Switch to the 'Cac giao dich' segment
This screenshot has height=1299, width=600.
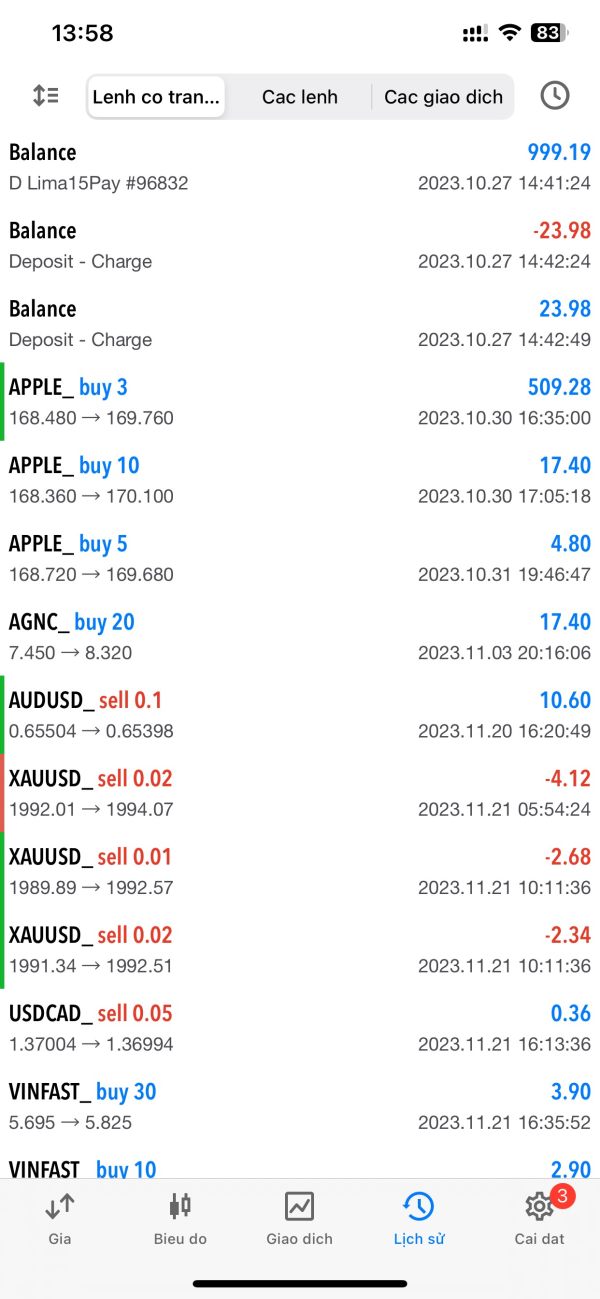point(443,97)
